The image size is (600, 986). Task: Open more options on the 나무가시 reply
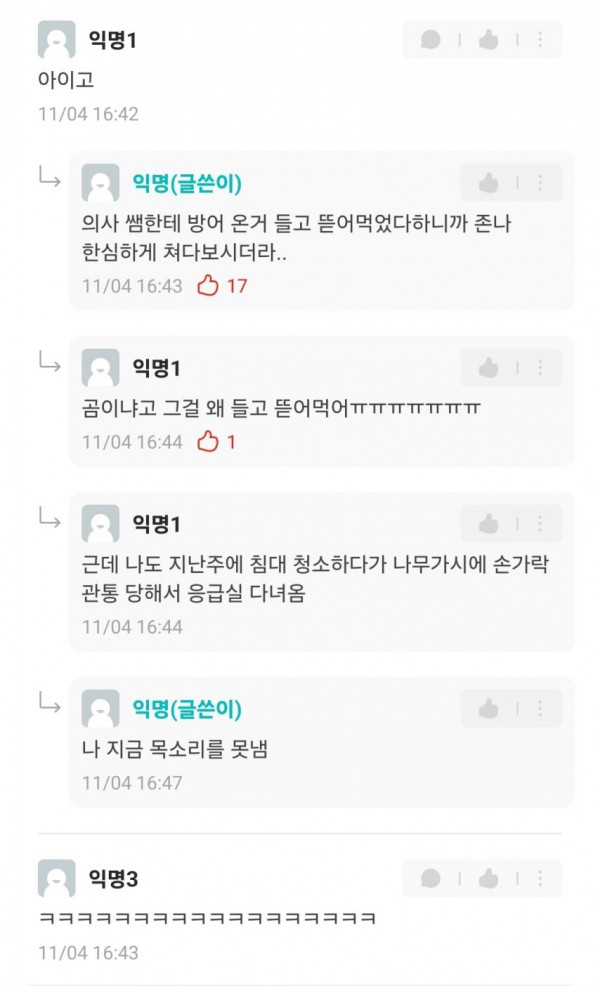(x=540, y=524)
